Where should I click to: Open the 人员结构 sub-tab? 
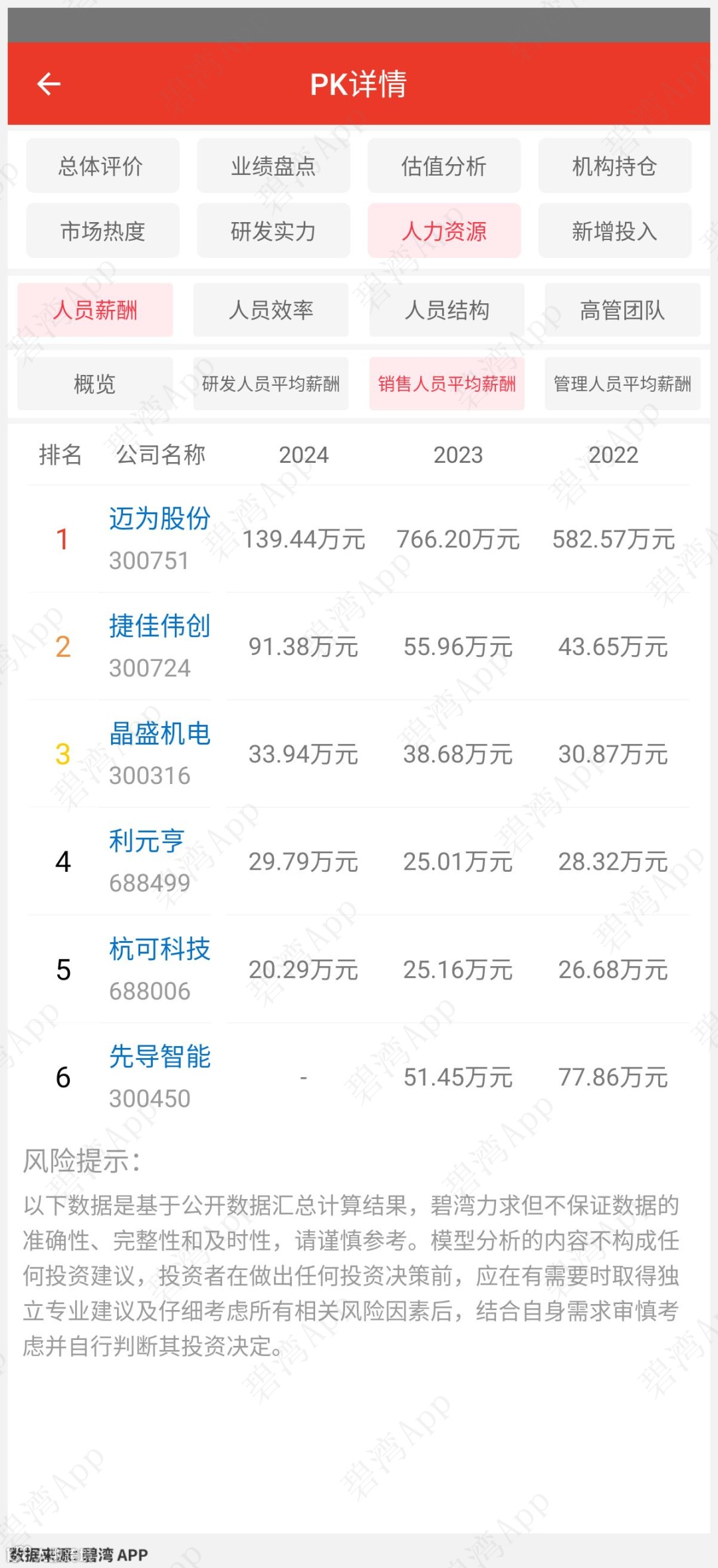tap(447, 310)
